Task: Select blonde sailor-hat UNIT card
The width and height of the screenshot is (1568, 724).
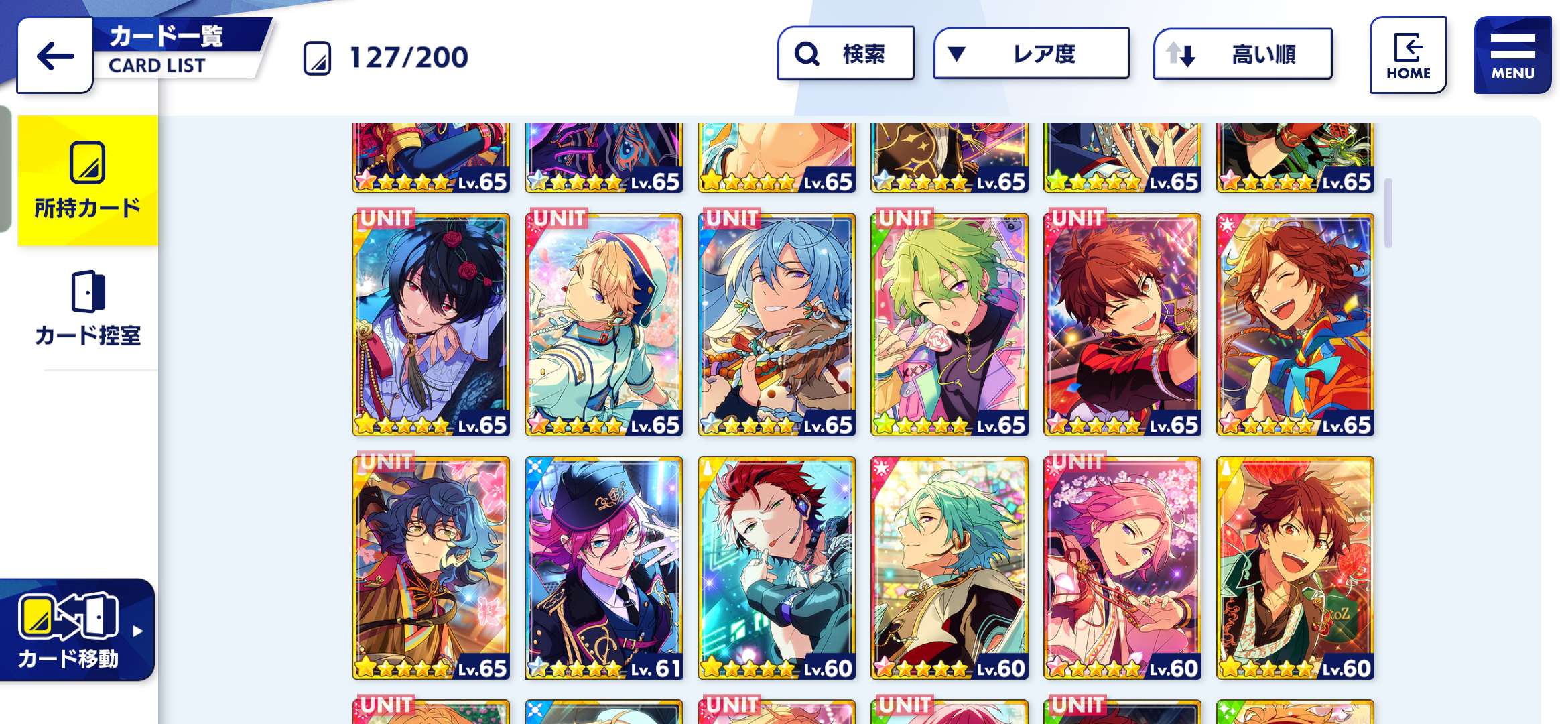Action: pyautogui.click(x=604, y=325)
